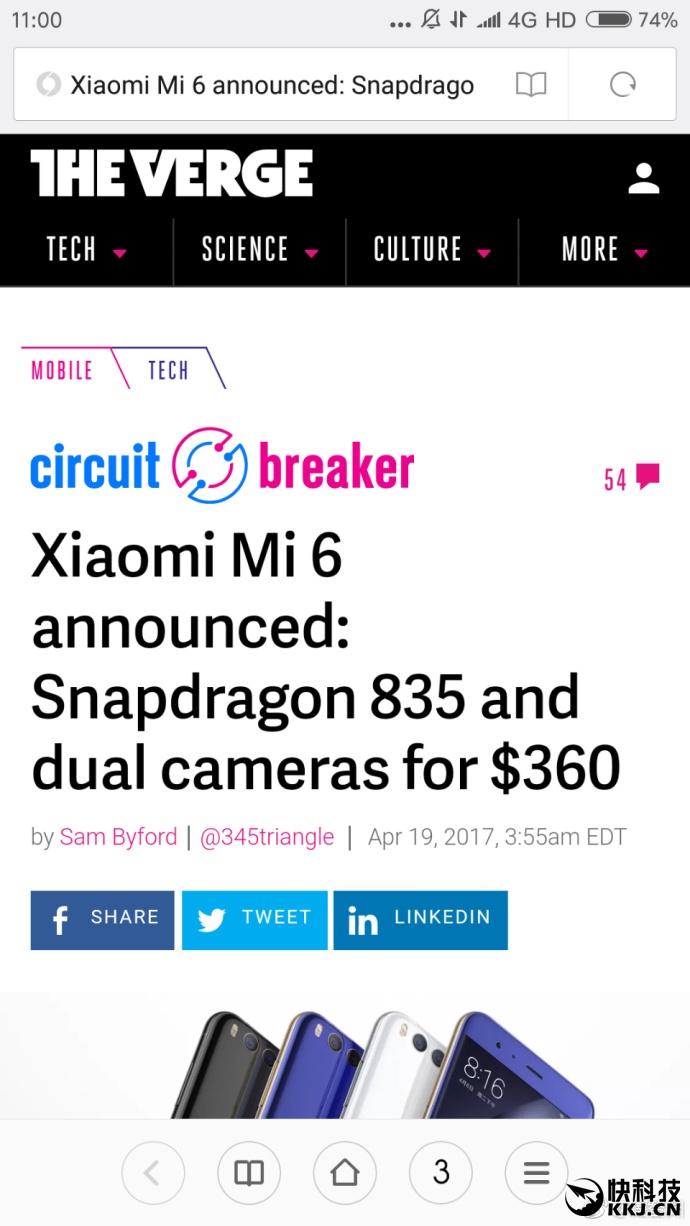Enable reading mode from address bar
The width and height of the screenshot is (690, 1226).
click(x=531, y=85)
